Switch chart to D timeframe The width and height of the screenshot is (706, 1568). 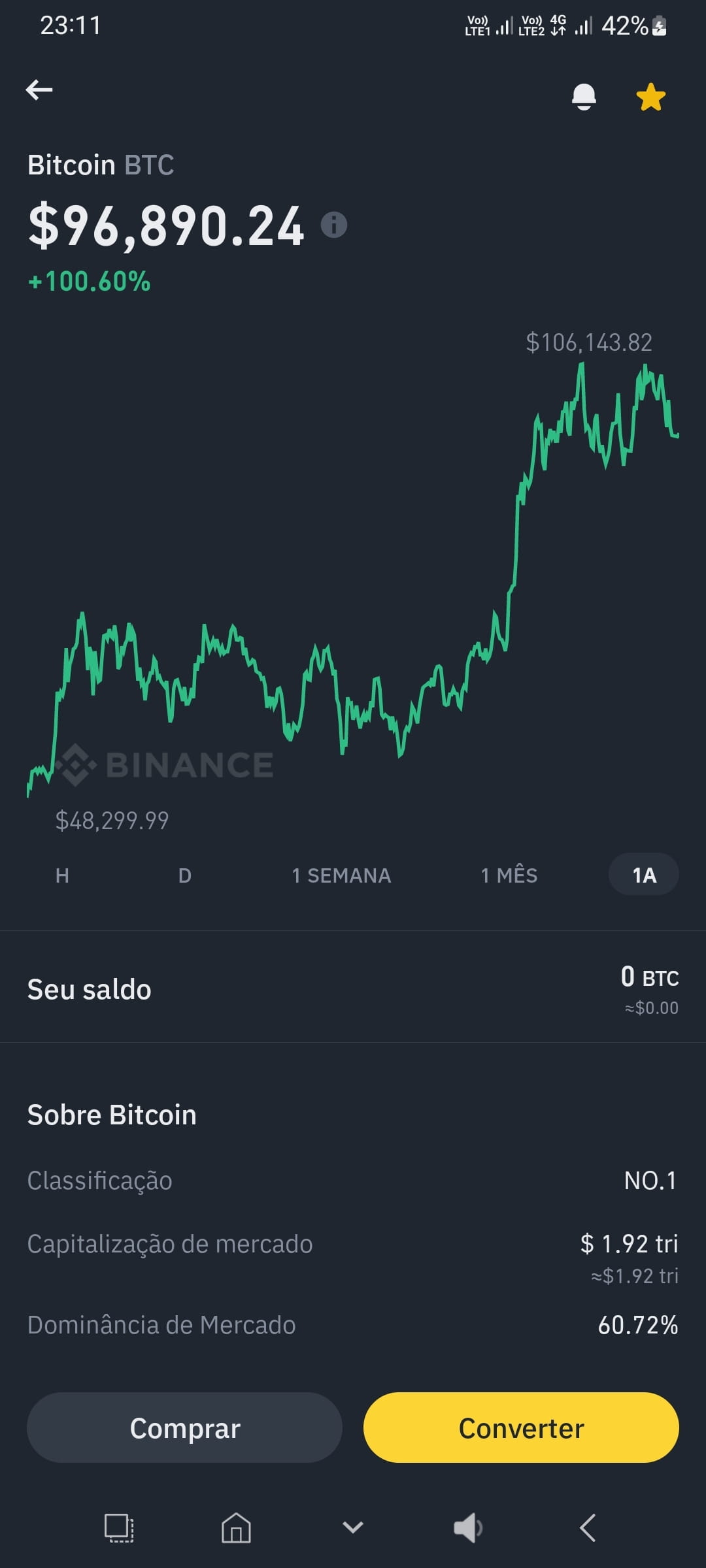[185, 875]
